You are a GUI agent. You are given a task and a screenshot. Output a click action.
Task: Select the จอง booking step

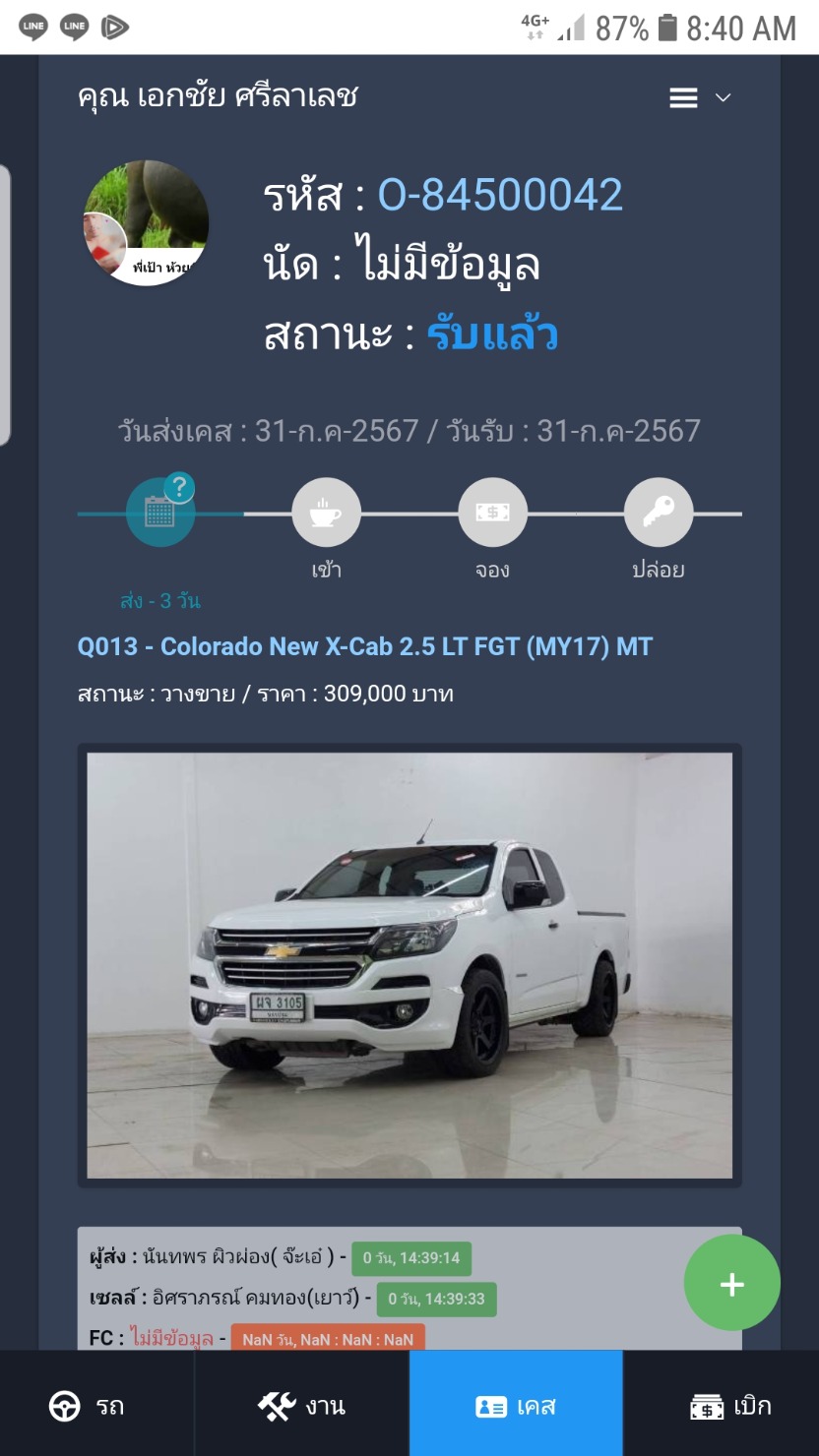pos(492,513)
